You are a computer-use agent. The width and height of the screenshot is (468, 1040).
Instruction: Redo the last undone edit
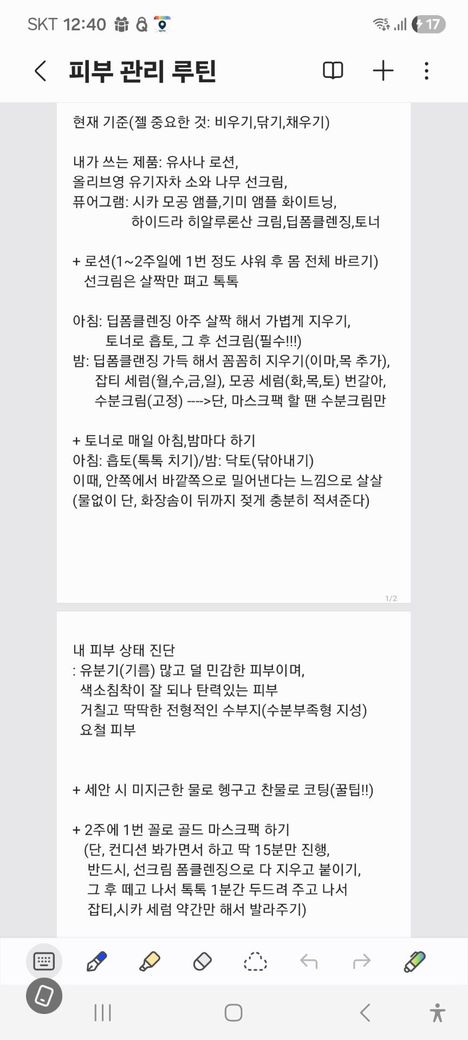pyautogui.click(x=361, y=961)
